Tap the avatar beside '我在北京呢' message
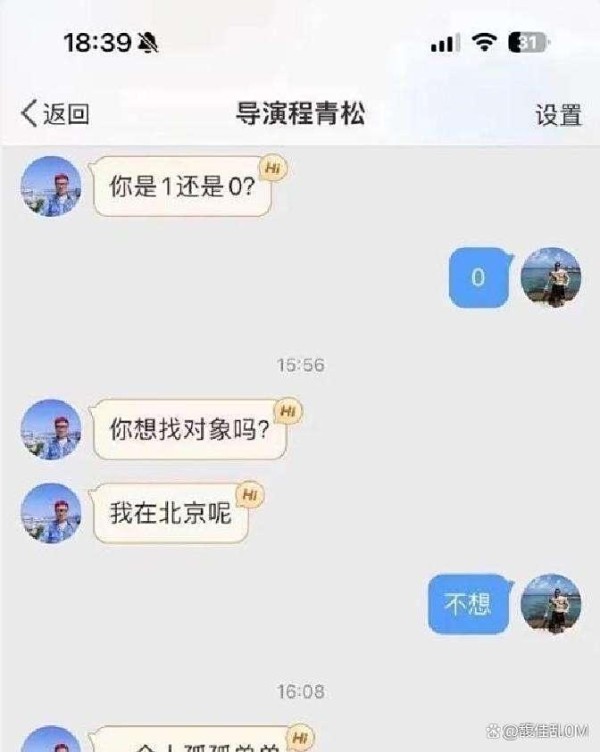This screenshot has width=600, height=752. click(51, 514)
